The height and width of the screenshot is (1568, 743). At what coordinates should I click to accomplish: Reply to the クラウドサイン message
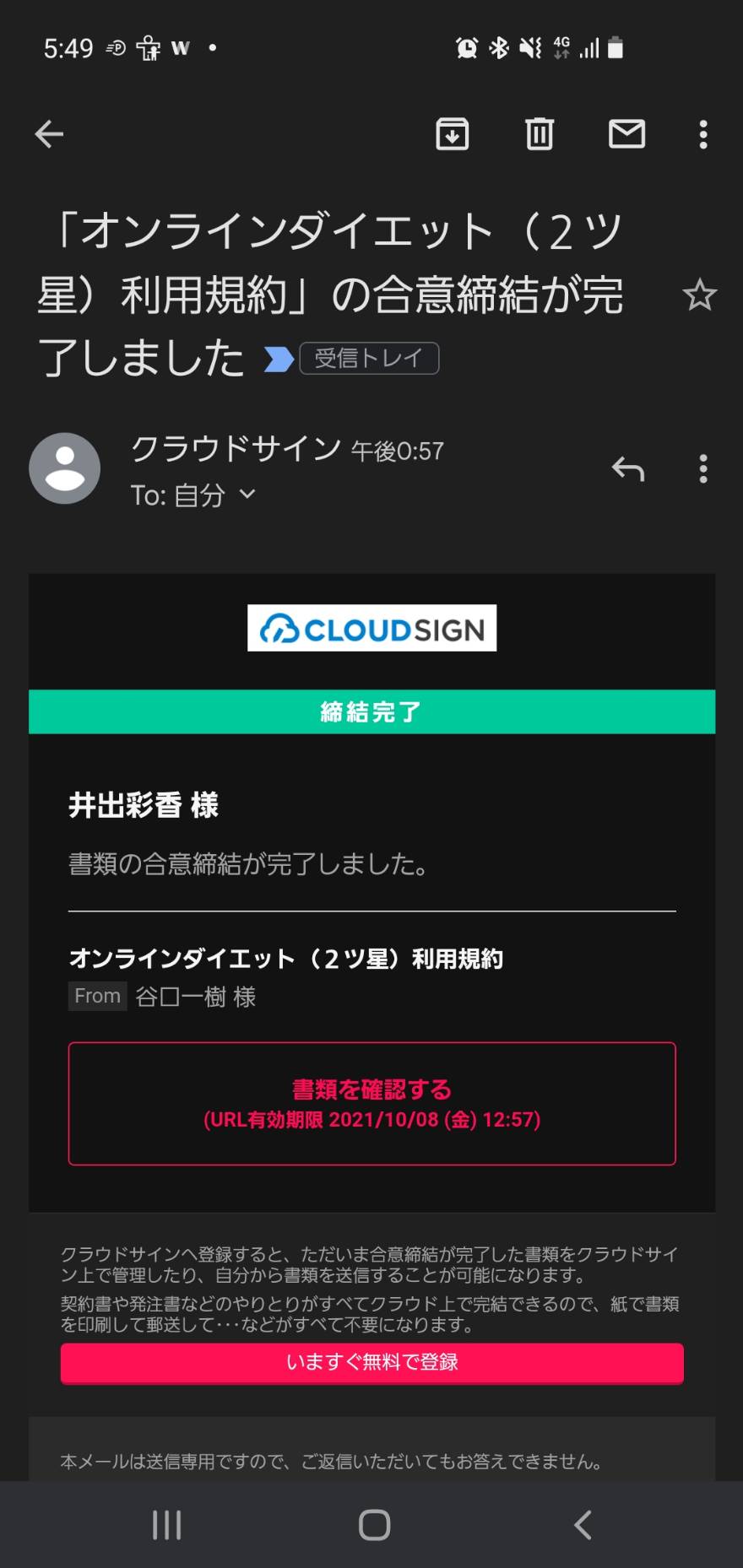627,468
